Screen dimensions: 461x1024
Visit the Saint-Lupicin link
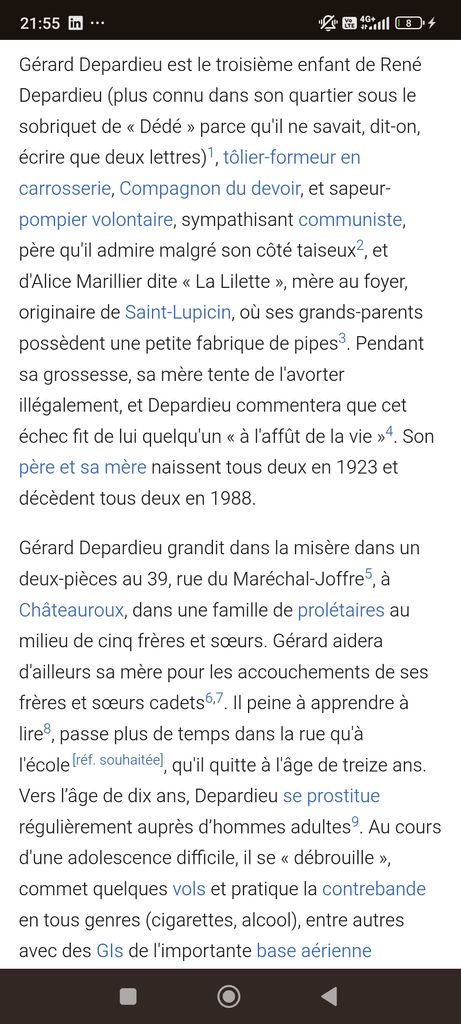(178, 313)
